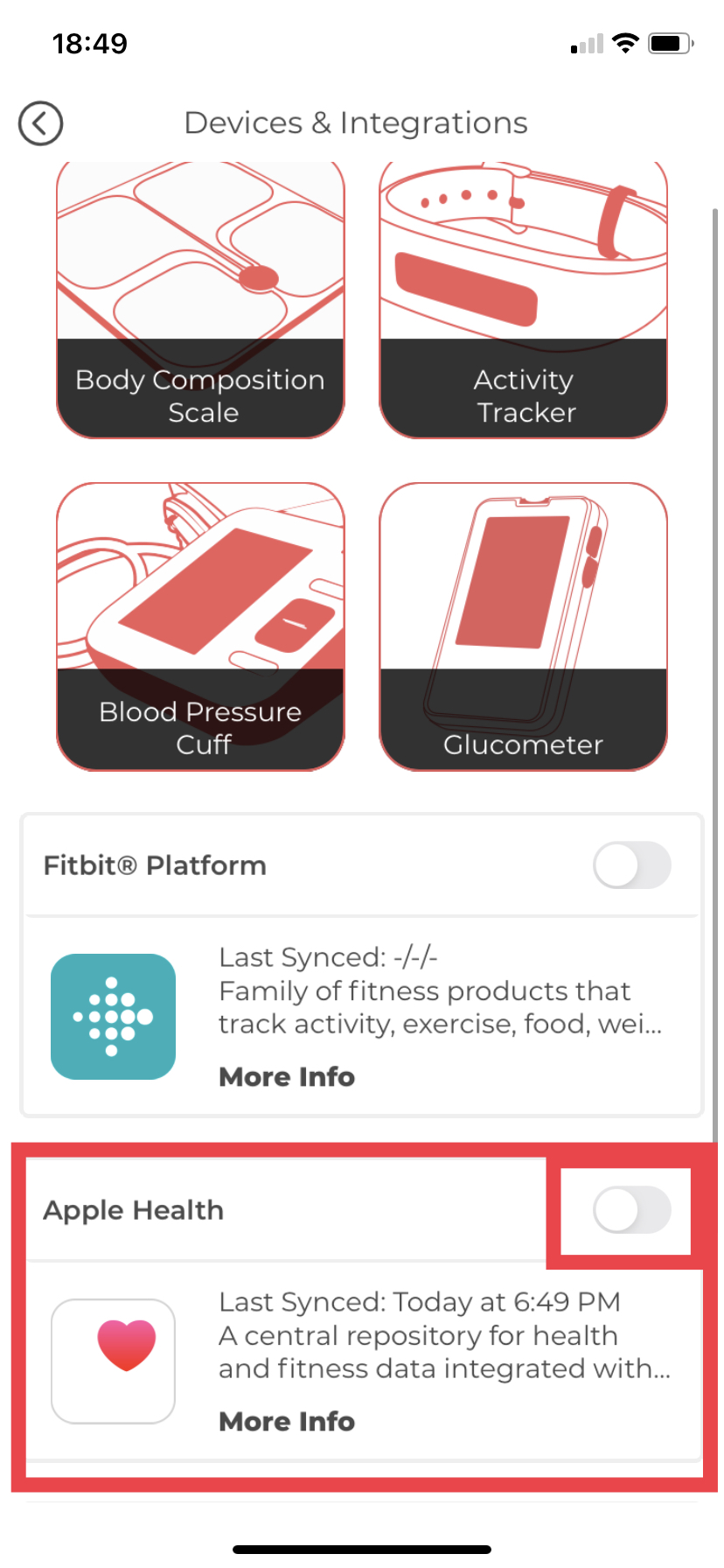Open the Blood Pressure Cuff tile
724x1568 pixels.
tap(200, 626)
